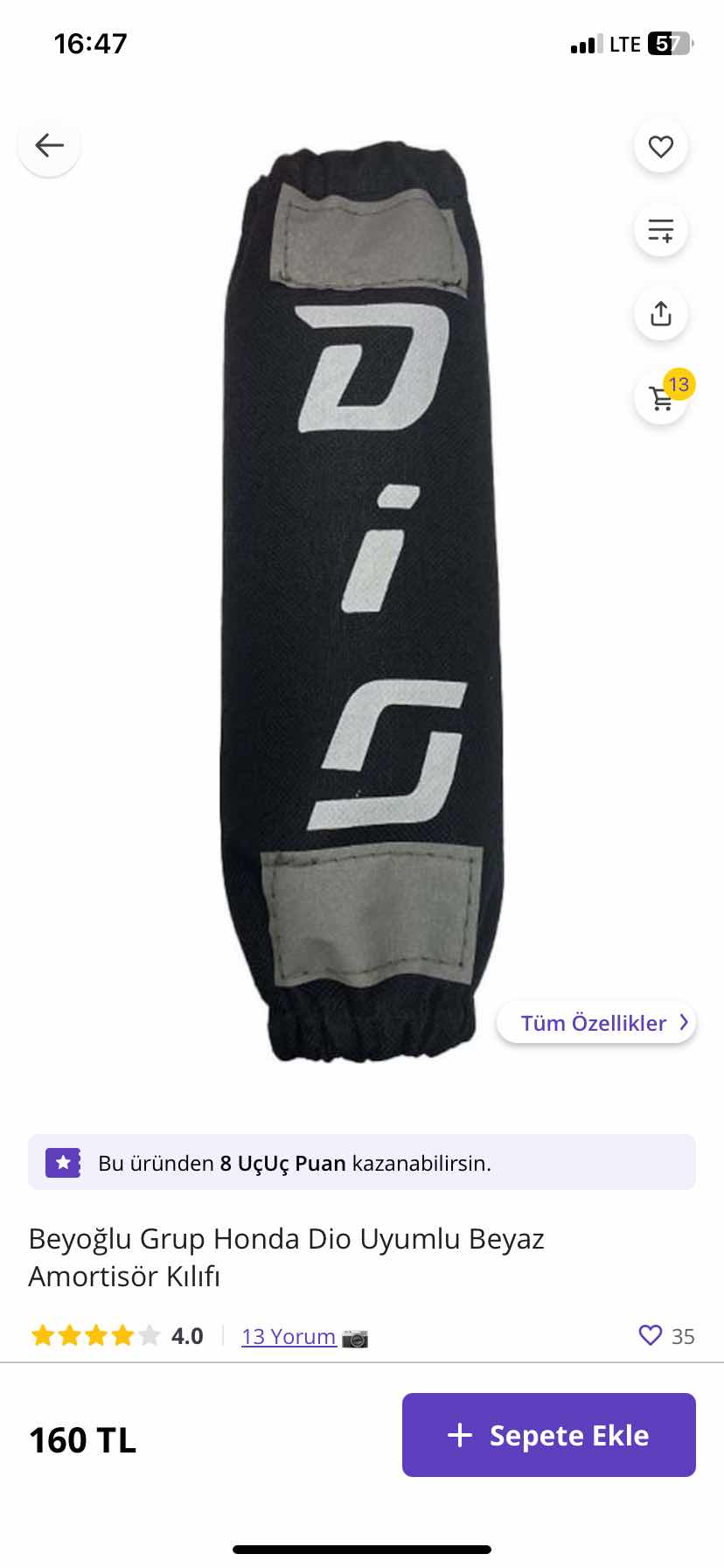Share this product

click(x=661, y=313)
